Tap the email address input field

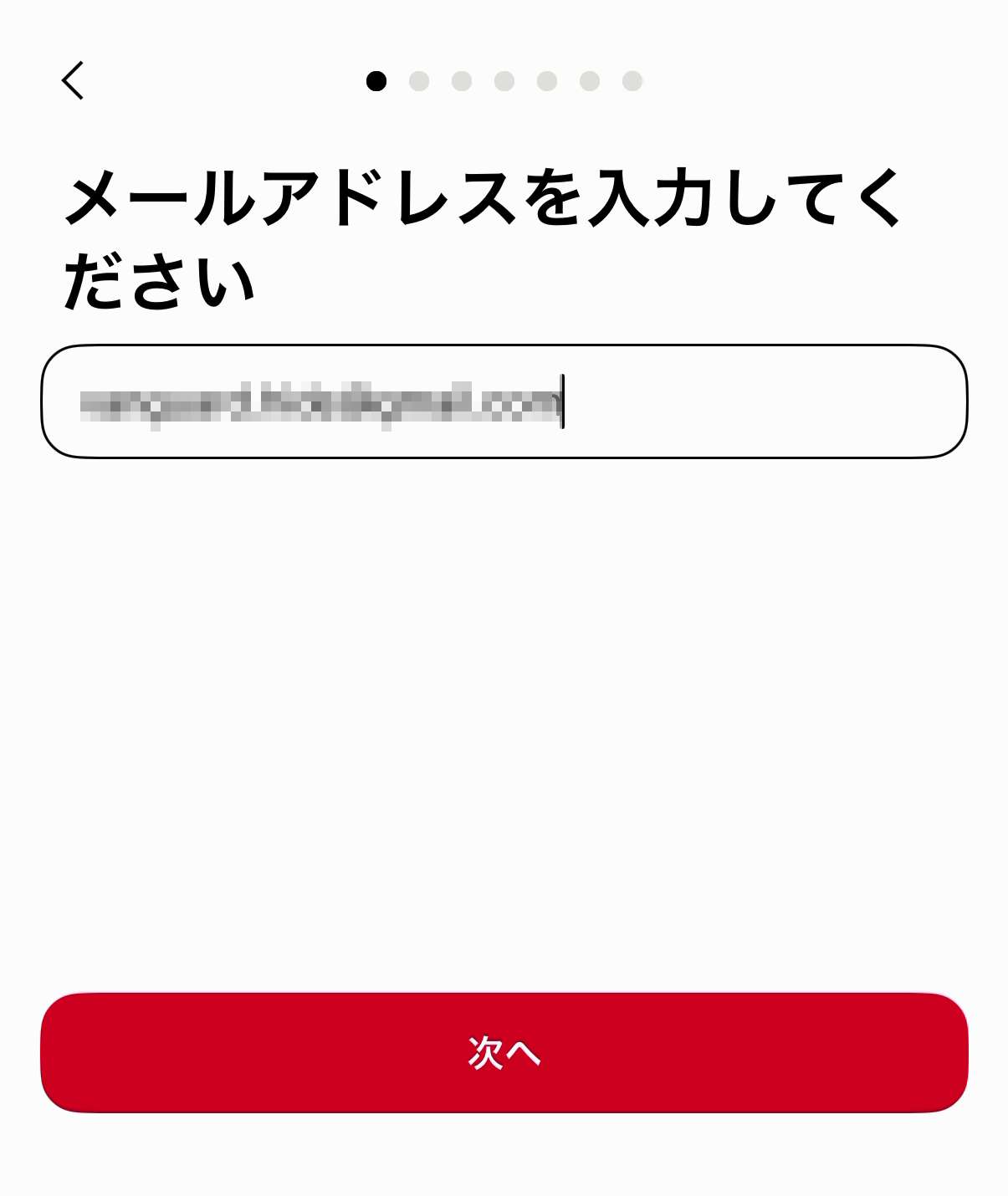pos(504,401)
